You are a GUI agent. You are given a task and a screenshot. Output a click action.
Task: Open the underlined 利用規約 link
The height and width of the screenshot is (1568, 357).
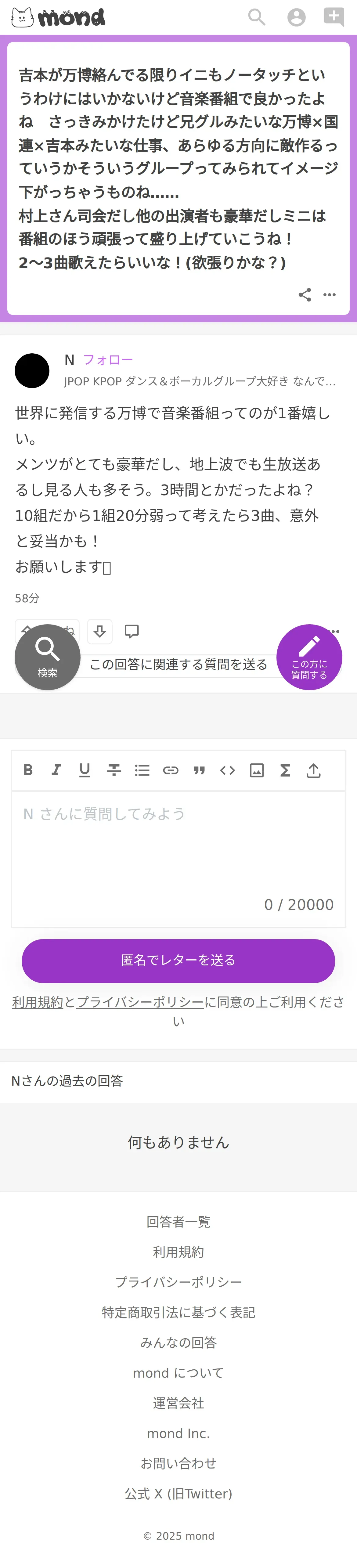coord(38,1002)
